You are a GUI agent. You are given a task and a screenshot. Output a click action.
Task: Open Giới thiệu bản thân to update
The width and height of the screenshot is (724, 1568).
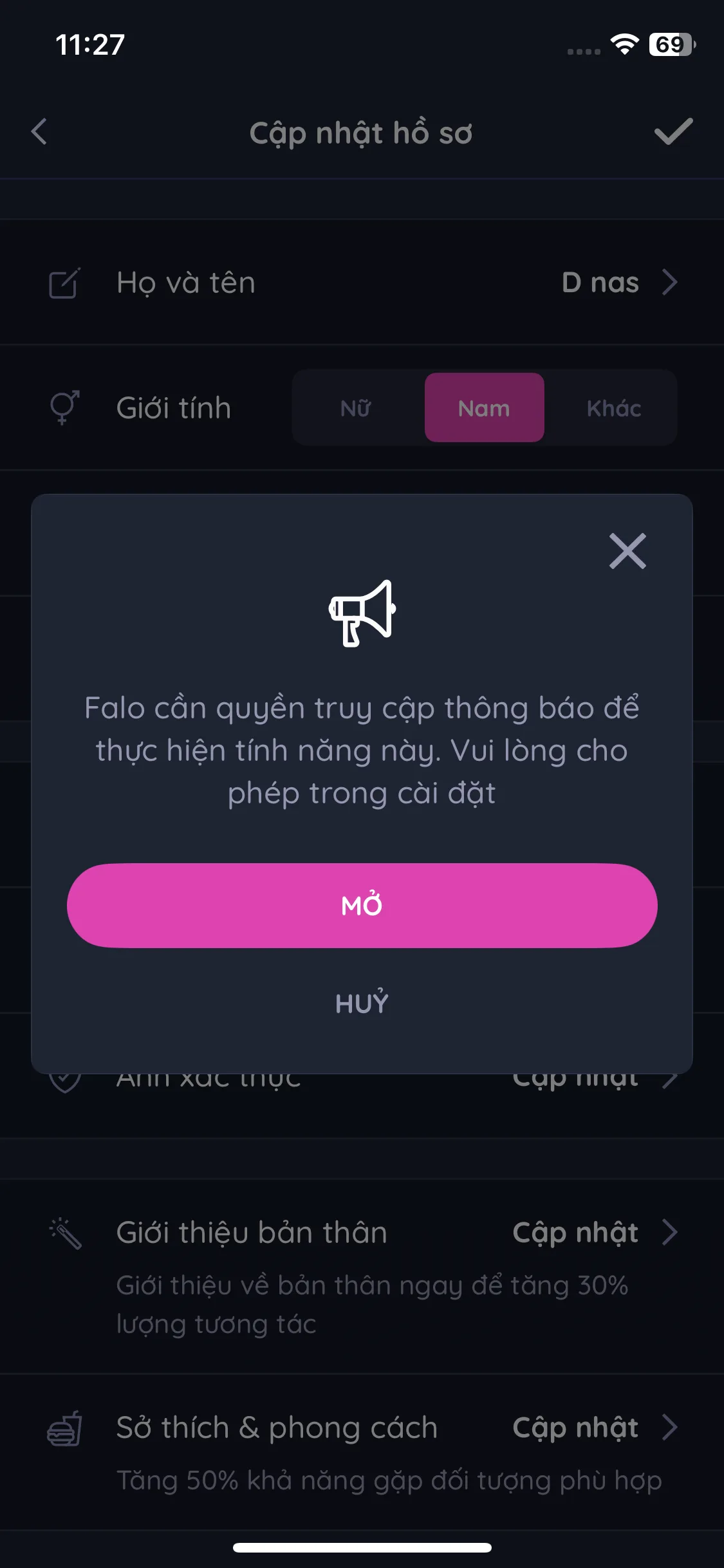click(x=362, y=1233)
